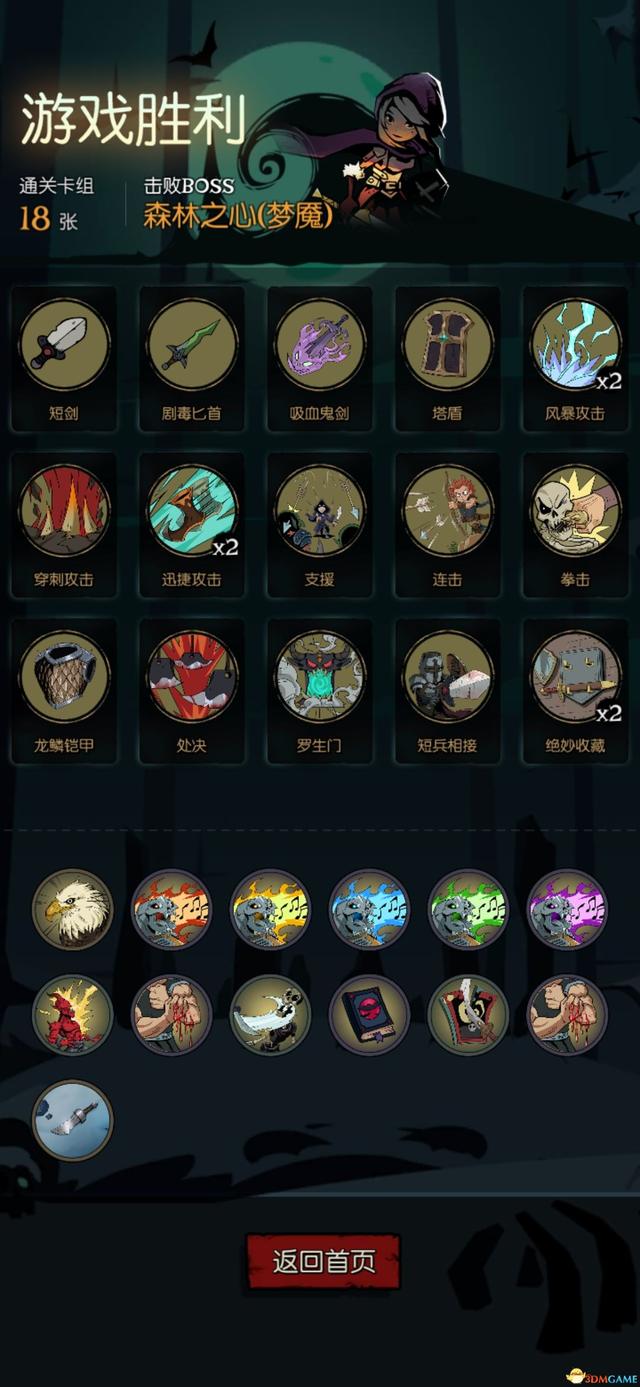Tap the red demon relic icon
The width and height of the screenshot is (640, 1387).
(x=72, y=1015)
